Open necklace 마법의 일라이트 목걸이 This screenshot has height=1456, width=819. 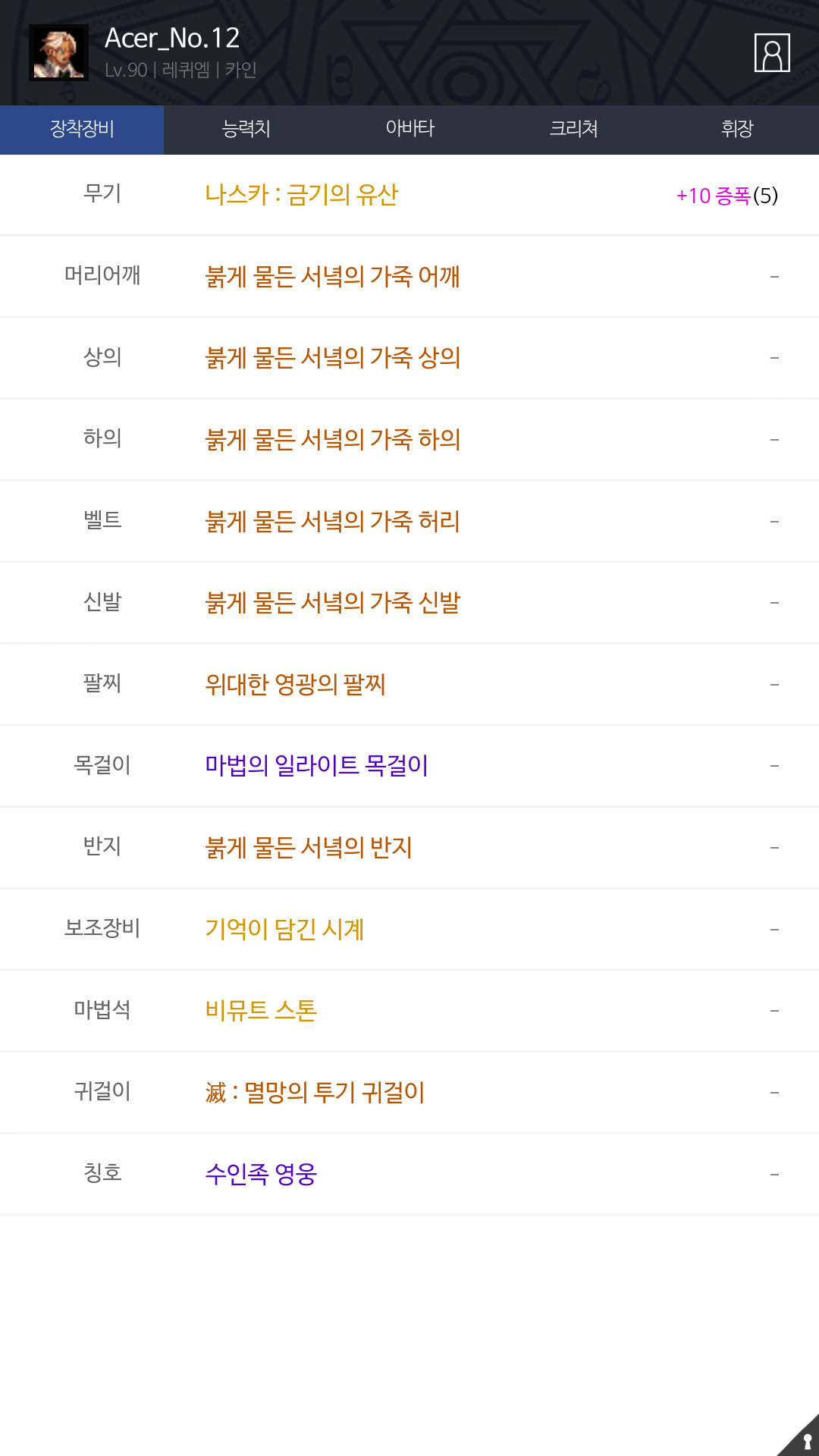(316, 766)
